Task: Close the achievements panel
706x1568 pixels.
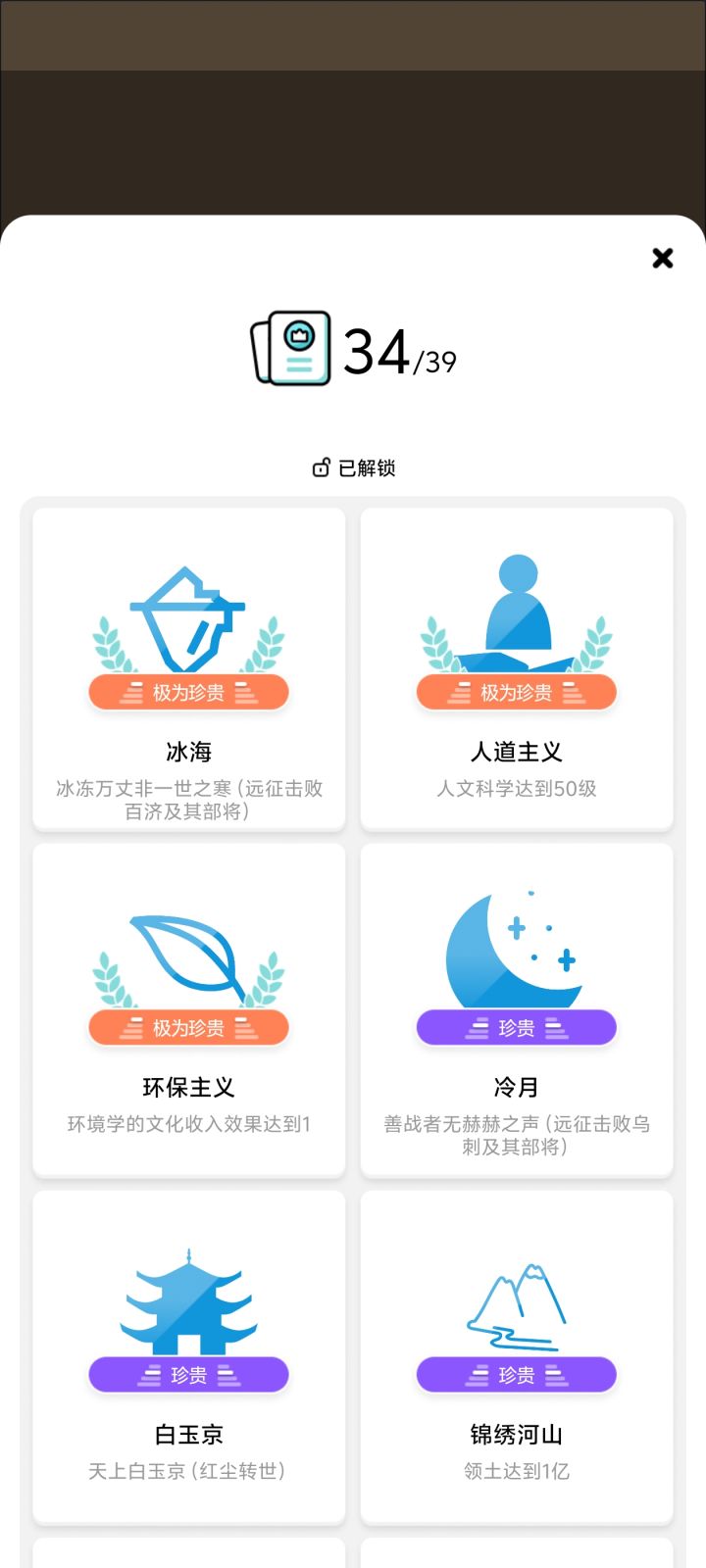Action: point(663,258)
